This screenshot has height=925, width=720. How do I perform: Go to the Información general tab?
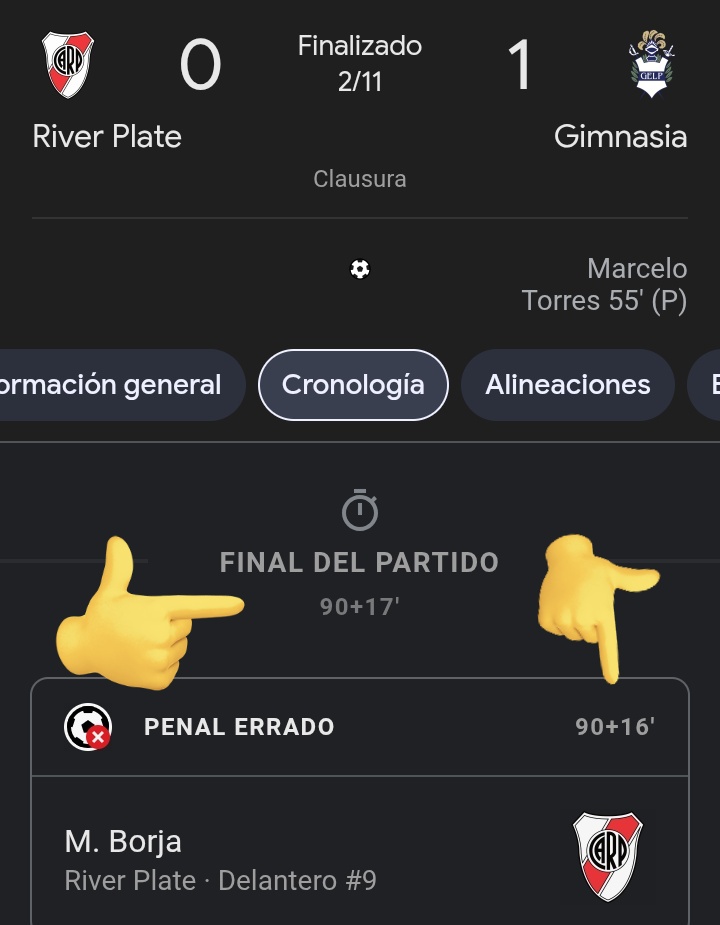[x=115, y=385]
